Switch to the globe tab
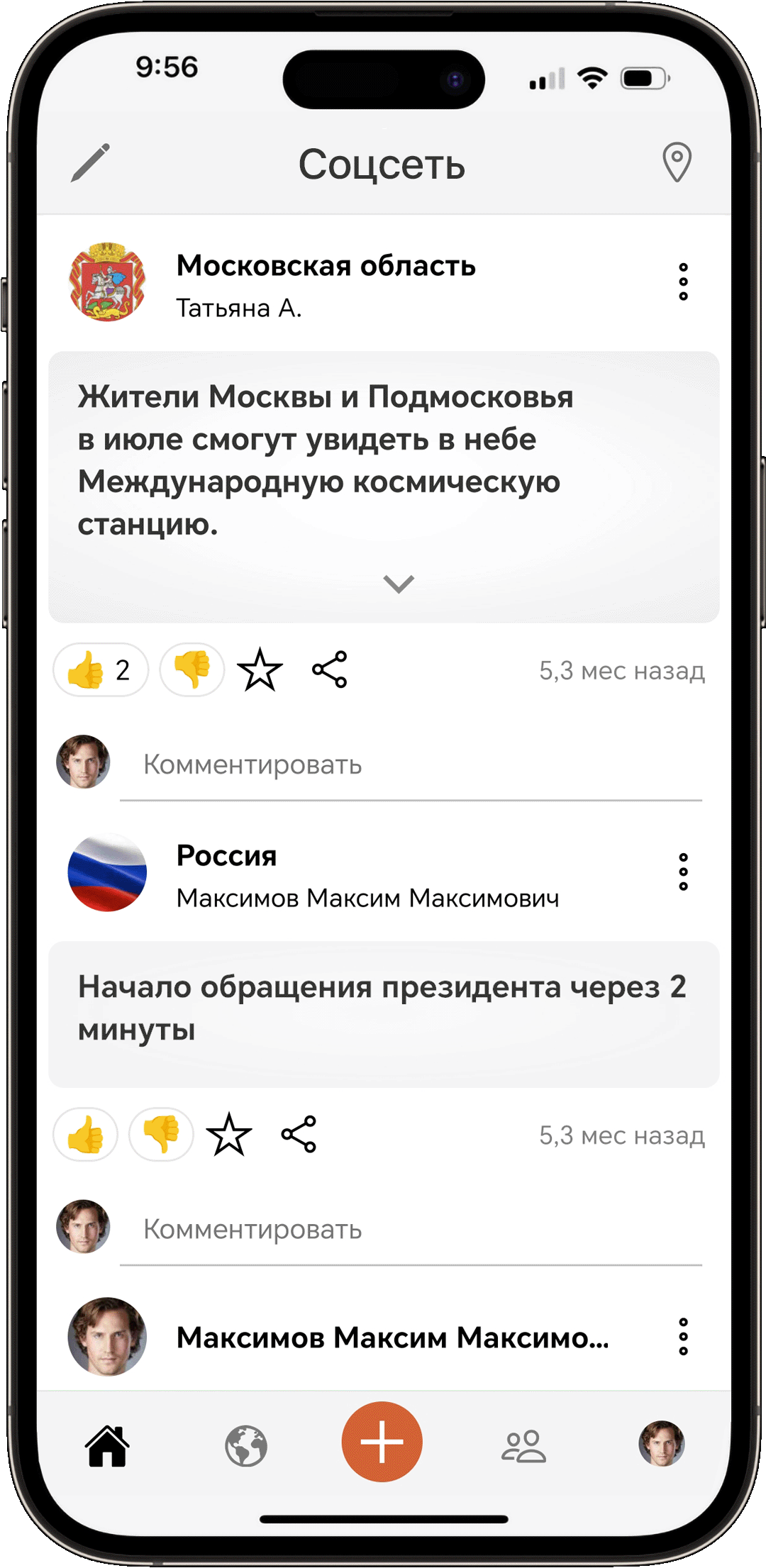Viewport: 766px width, 1568px height. (x=246, y=1445)
